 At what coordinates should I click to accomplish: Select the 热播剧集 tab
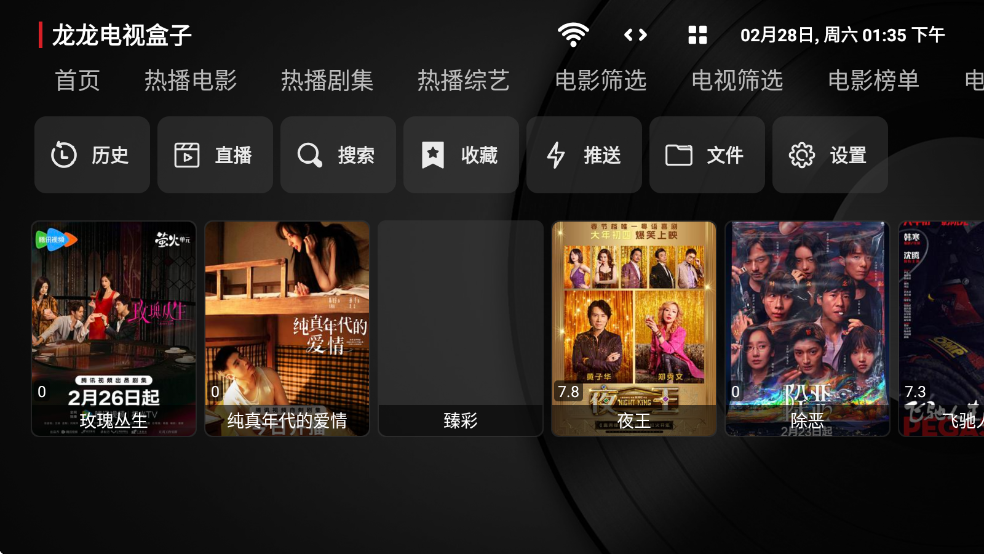pyautogui.click(x=327, y=81)
